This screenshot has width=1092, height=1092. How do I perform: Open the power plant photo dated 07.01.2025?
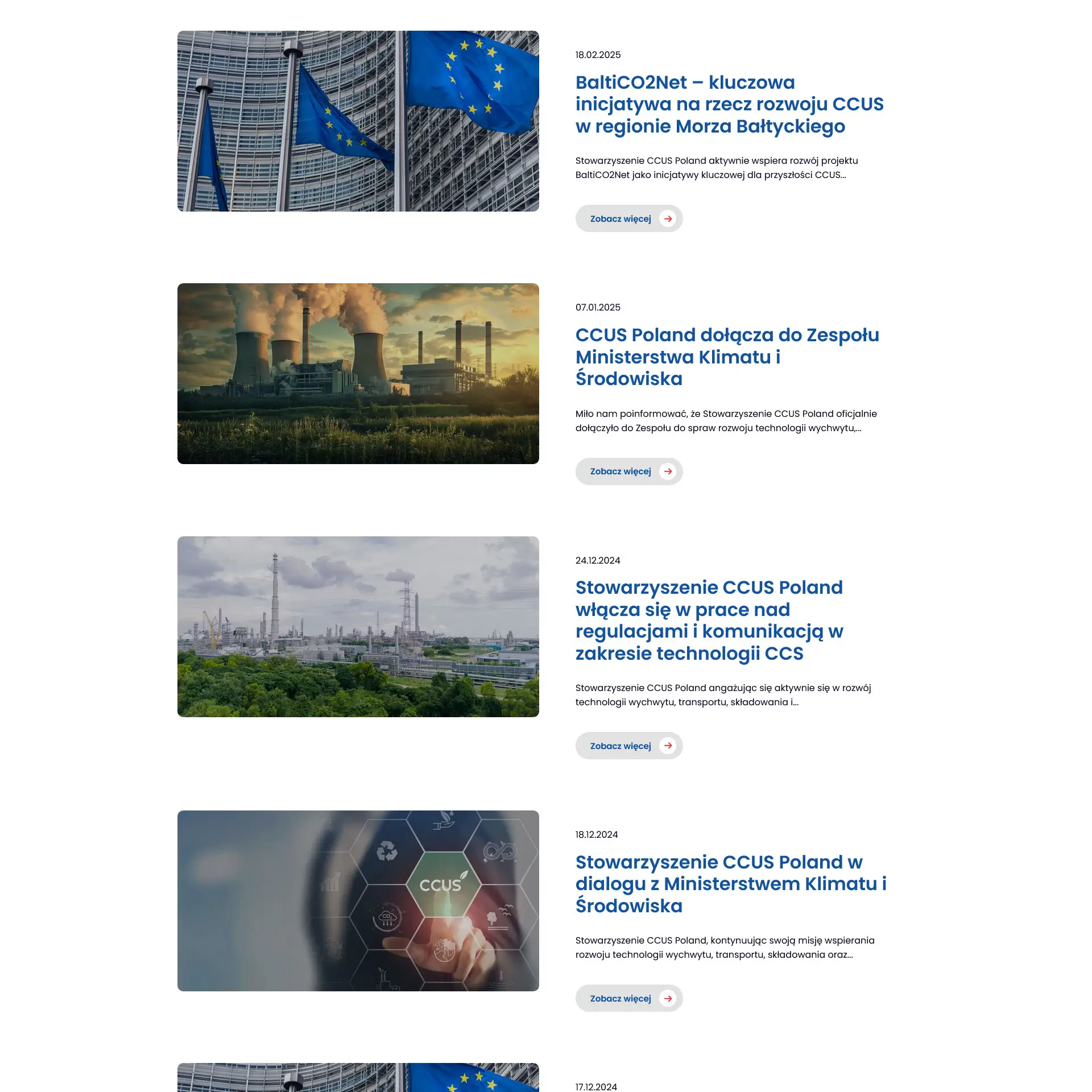pos(358,374)
